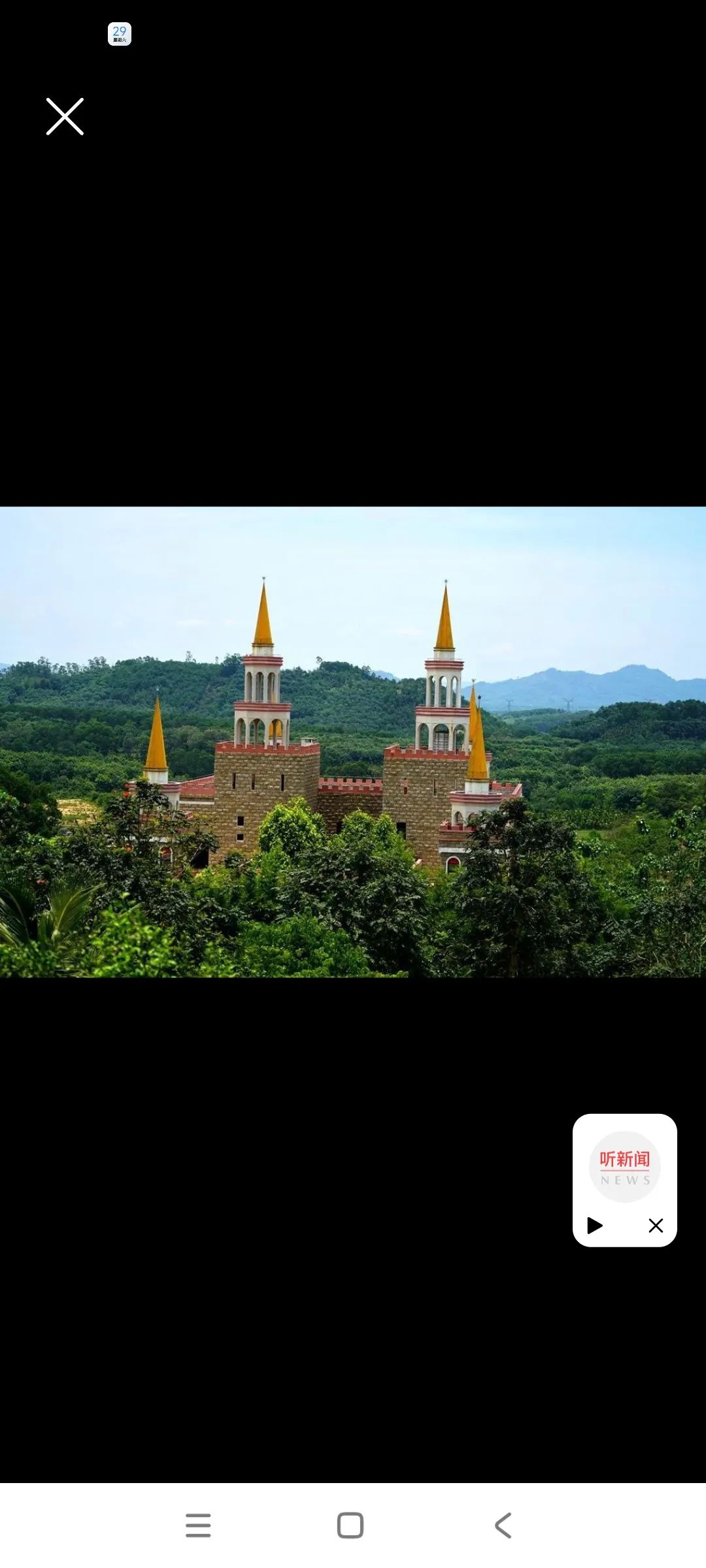Open the recent apps menu
706x1568 pixels.
pyautogui.click(x=198, y=1526)
